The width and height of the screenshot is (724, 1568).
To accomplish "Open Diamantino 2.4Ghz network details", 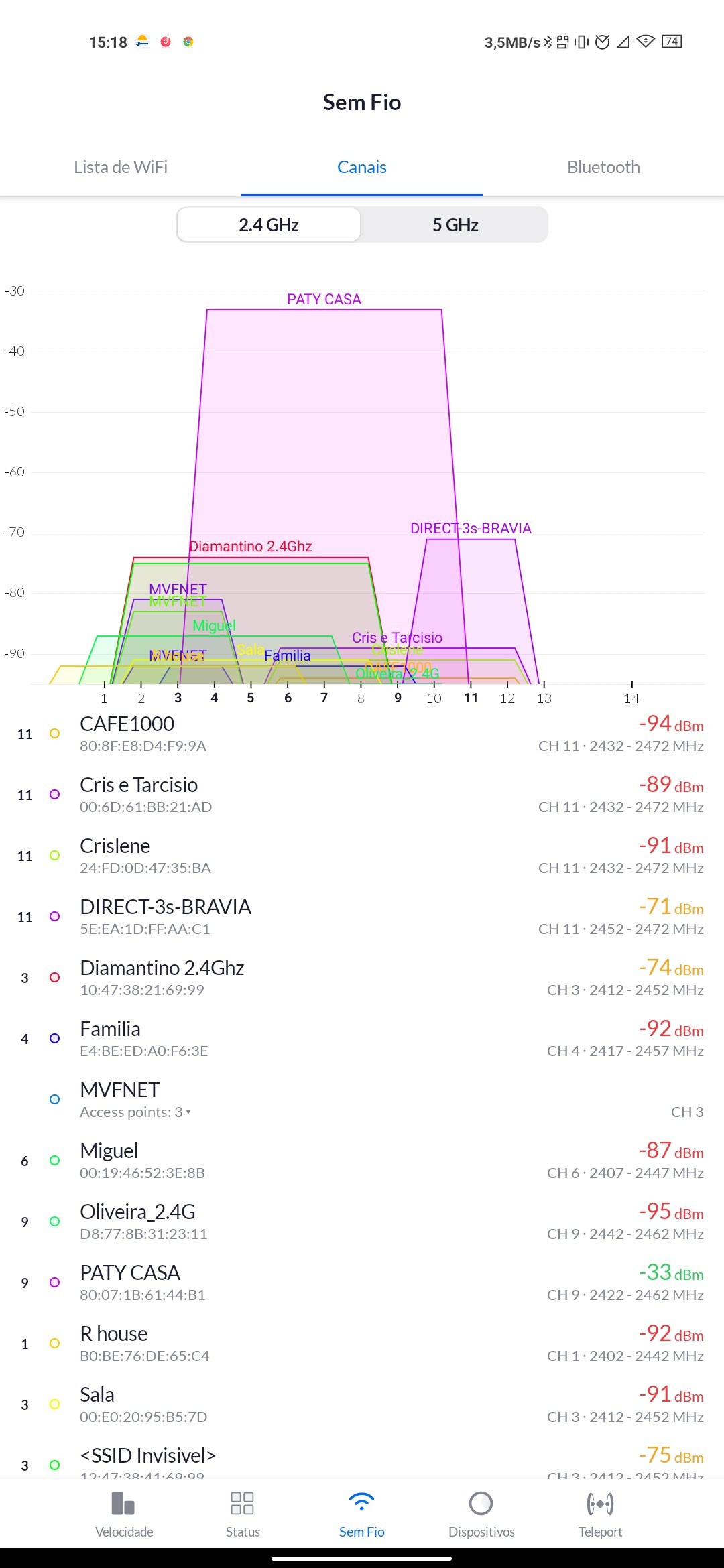I will coord(362,978).
